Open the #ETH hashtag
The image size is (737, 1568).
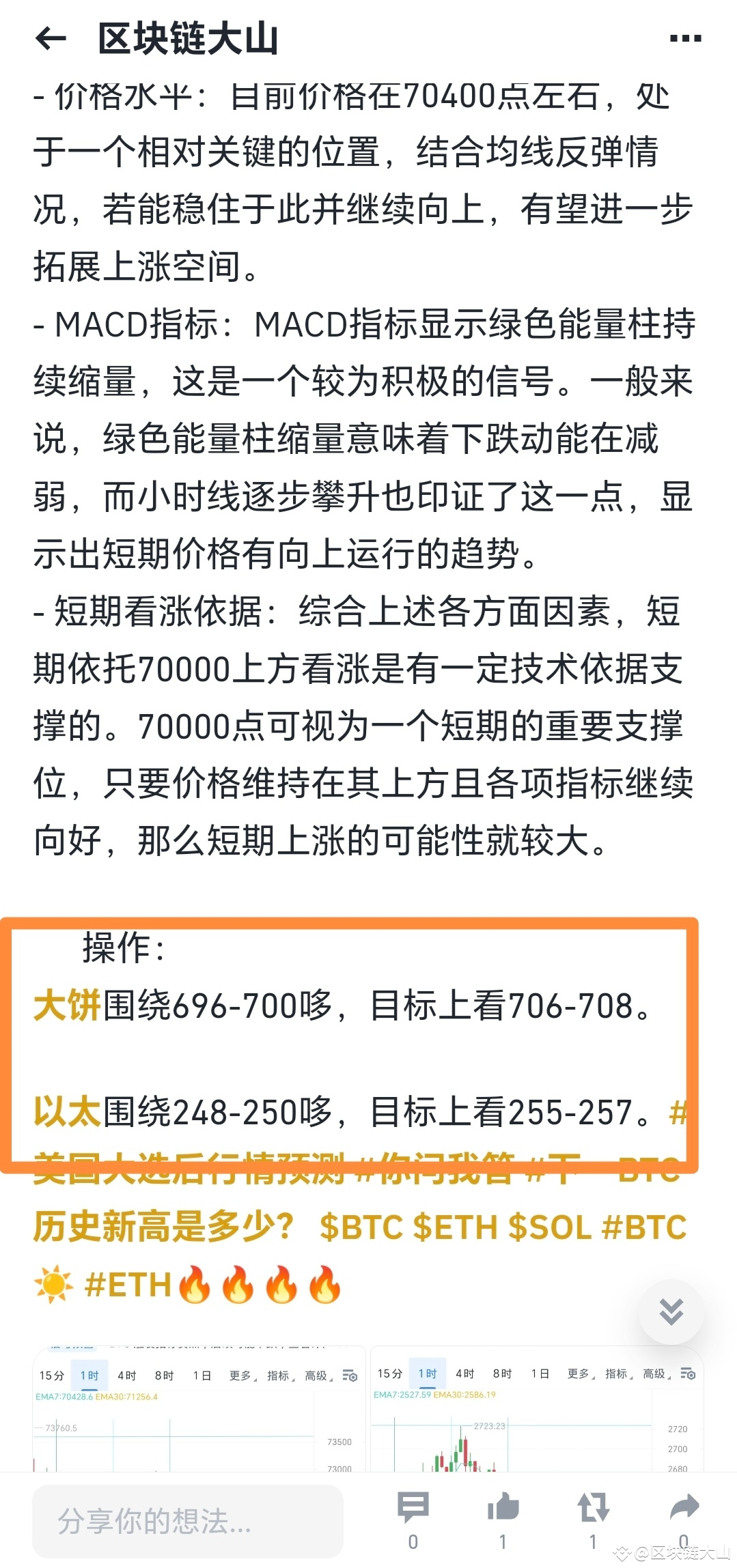coord(127,1285)
